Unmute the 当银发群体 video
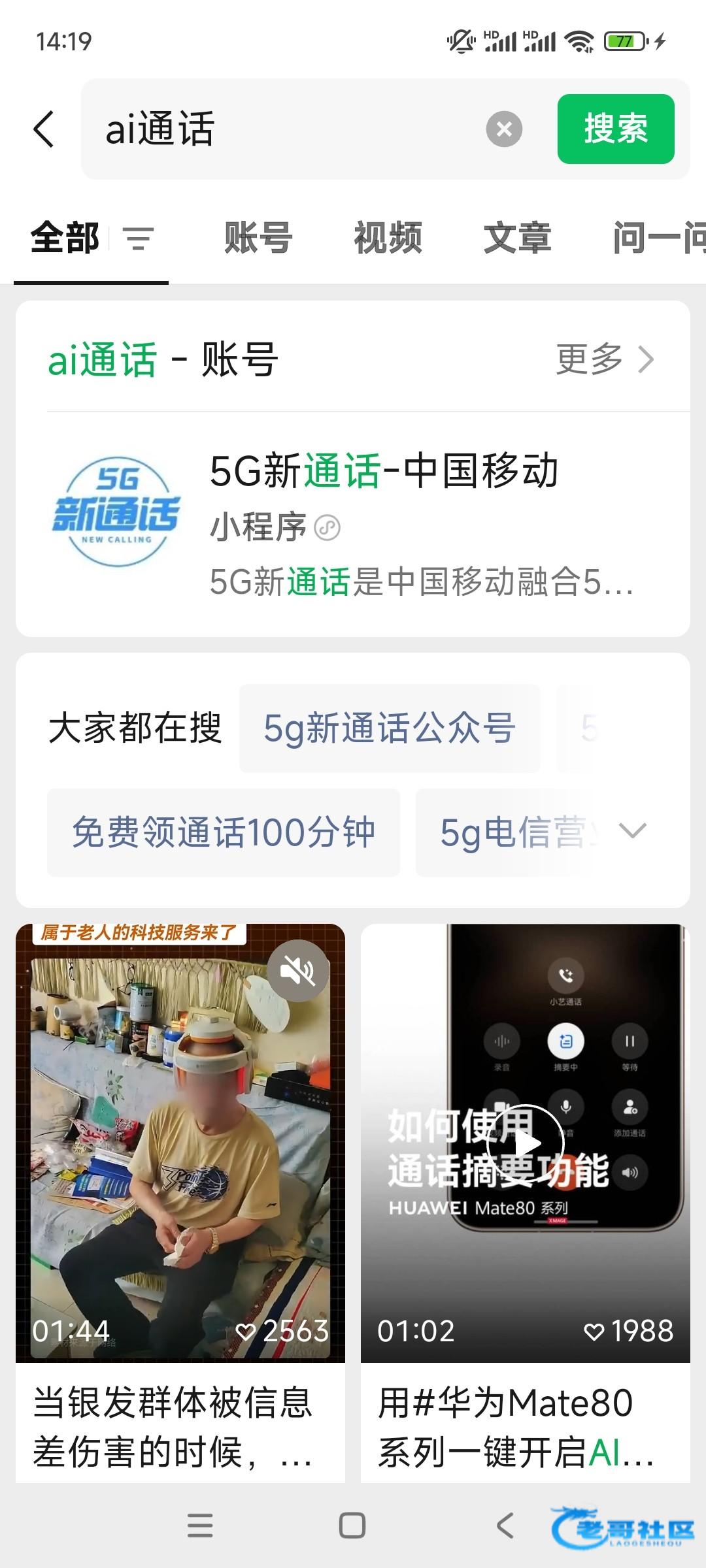The height and width of the screenshot is (1568, 706). (298, 972)
